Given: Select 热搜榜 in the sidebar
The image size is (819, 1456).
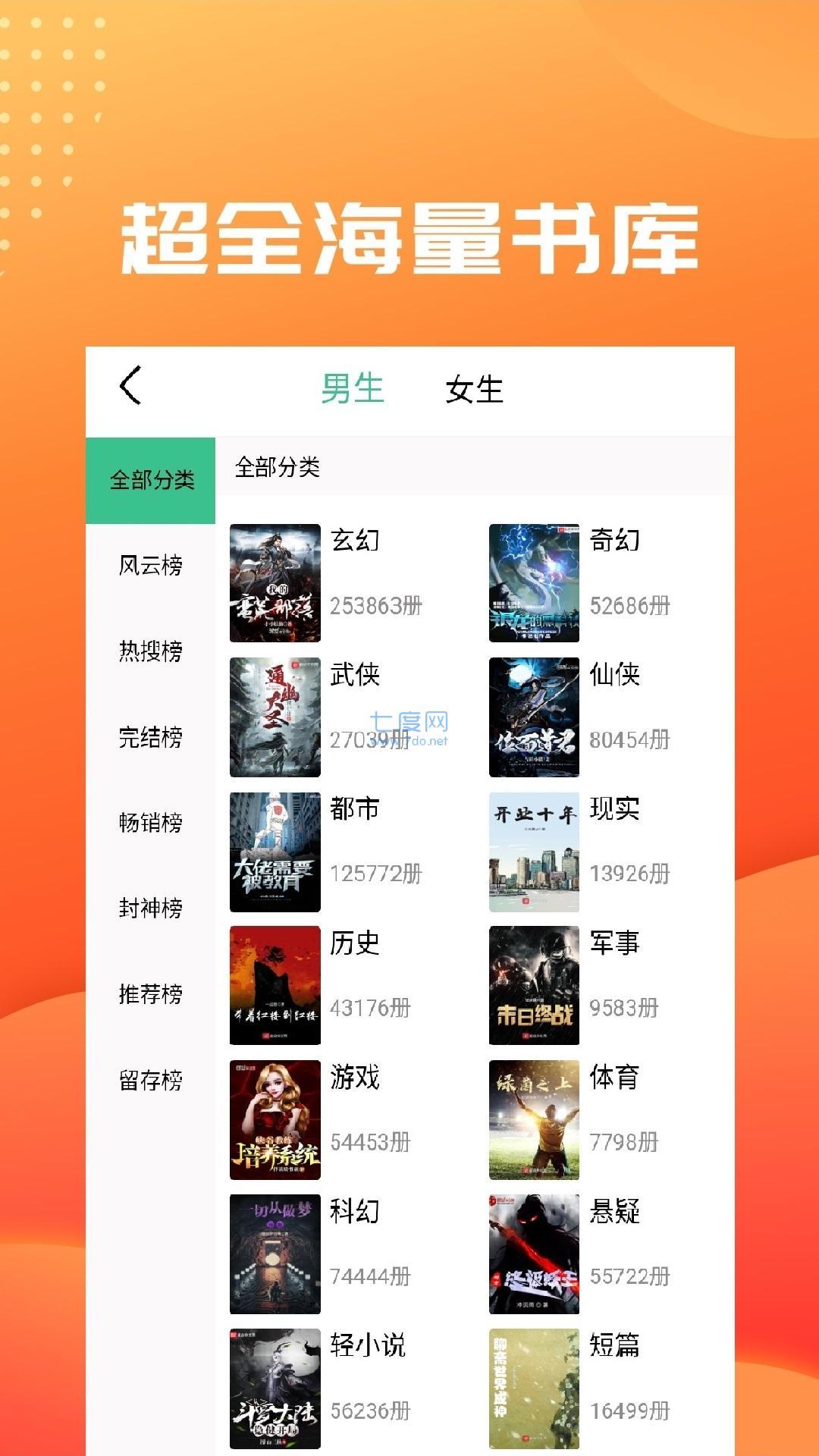Looking at the screenshot, I should click(x=149, y=651).
